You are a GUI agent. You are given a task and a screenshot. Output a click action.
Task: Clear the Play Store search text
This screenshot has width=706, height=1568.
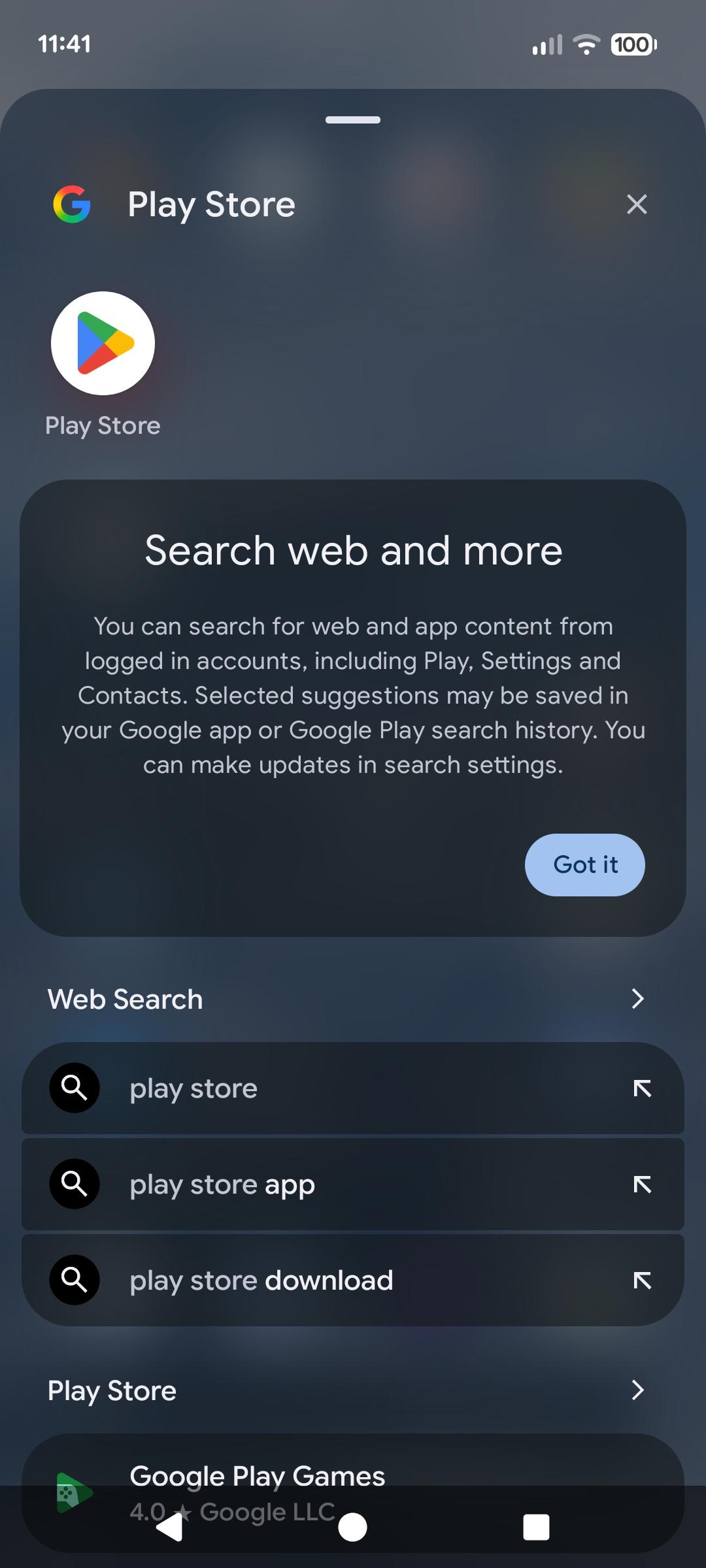tap(636, 204)
